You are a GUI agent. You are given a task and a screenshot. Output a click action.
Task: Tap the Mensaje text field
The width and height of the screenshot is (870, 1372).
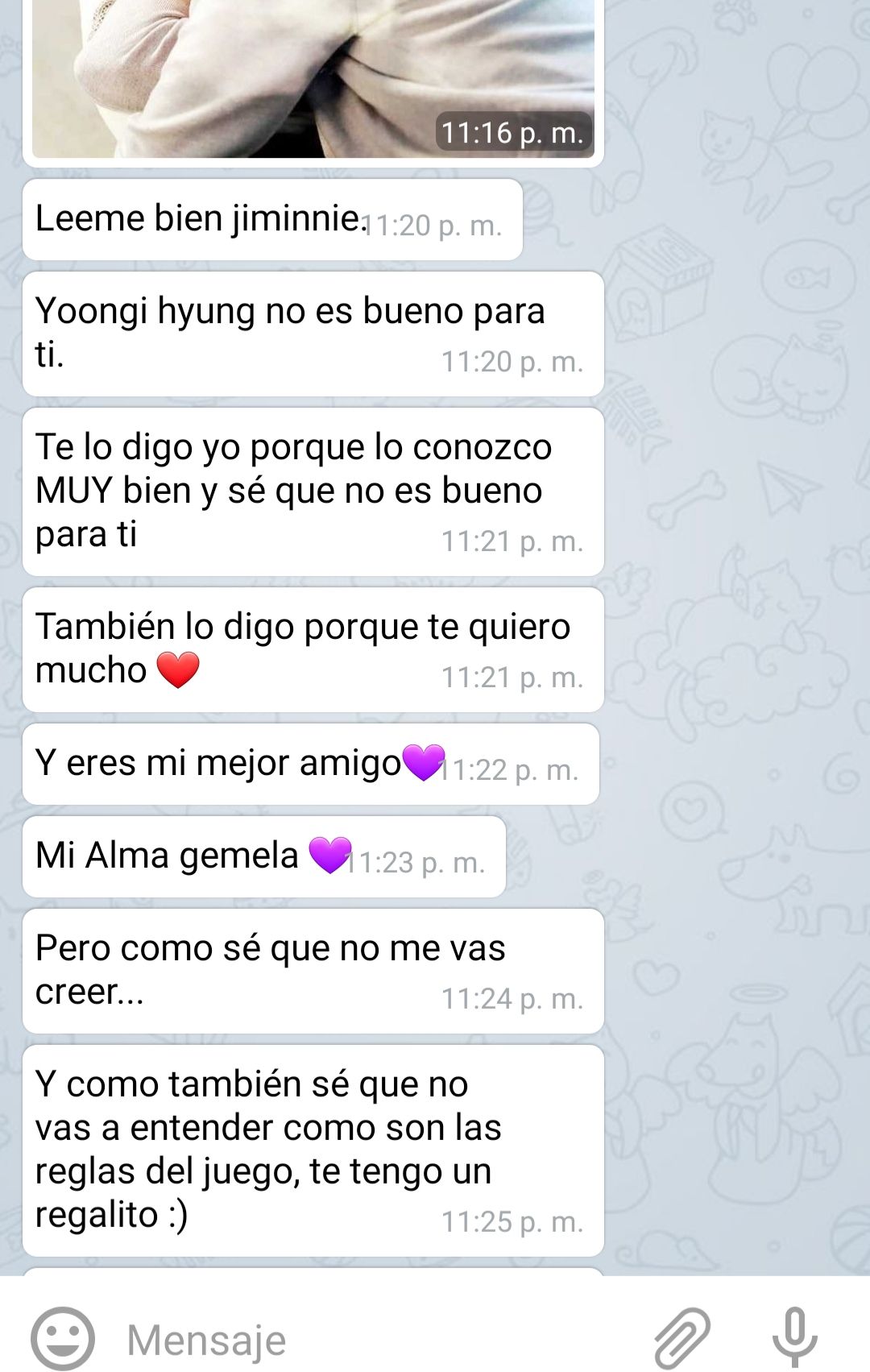(362, 1340)
